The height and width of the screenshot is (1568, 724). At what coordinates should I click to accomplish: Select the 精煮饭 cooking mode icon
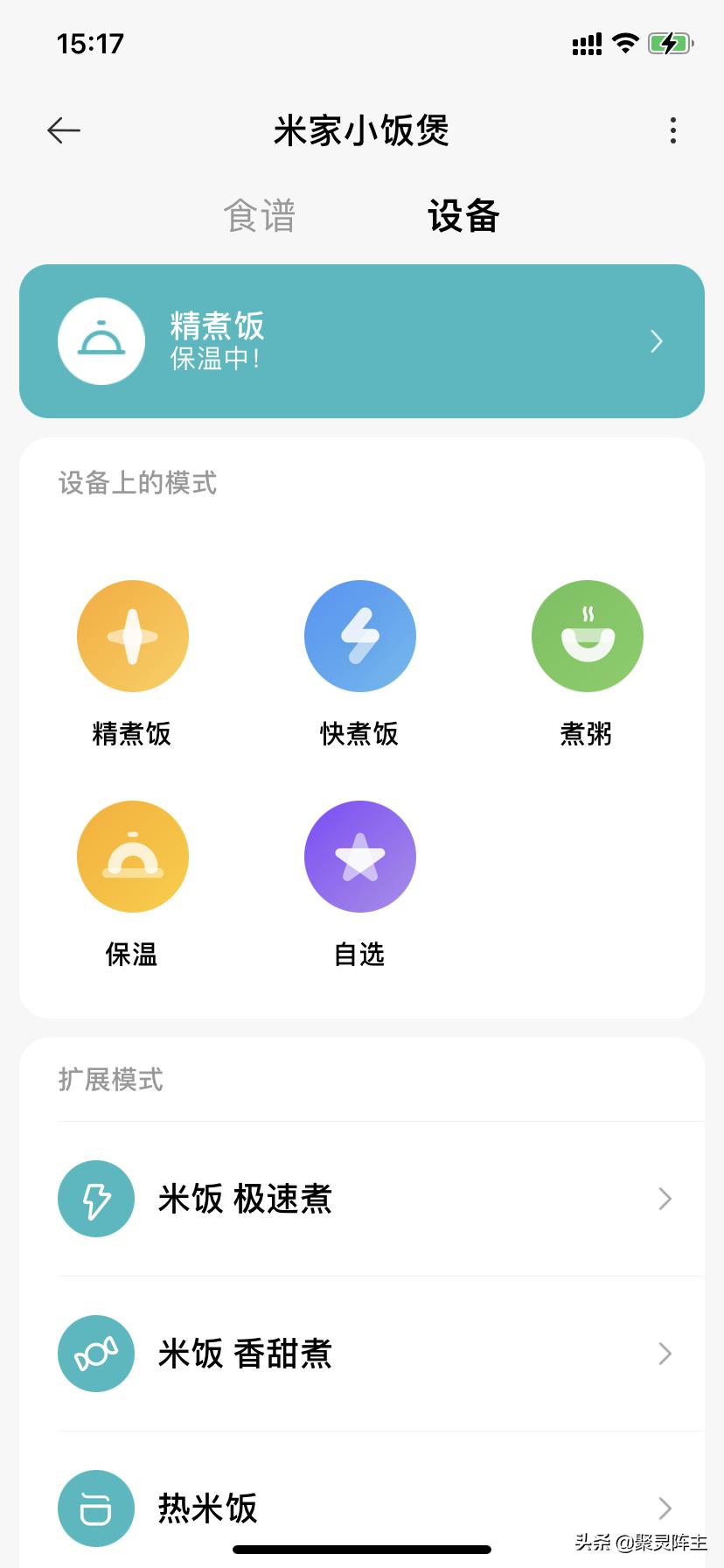(132, 636)
